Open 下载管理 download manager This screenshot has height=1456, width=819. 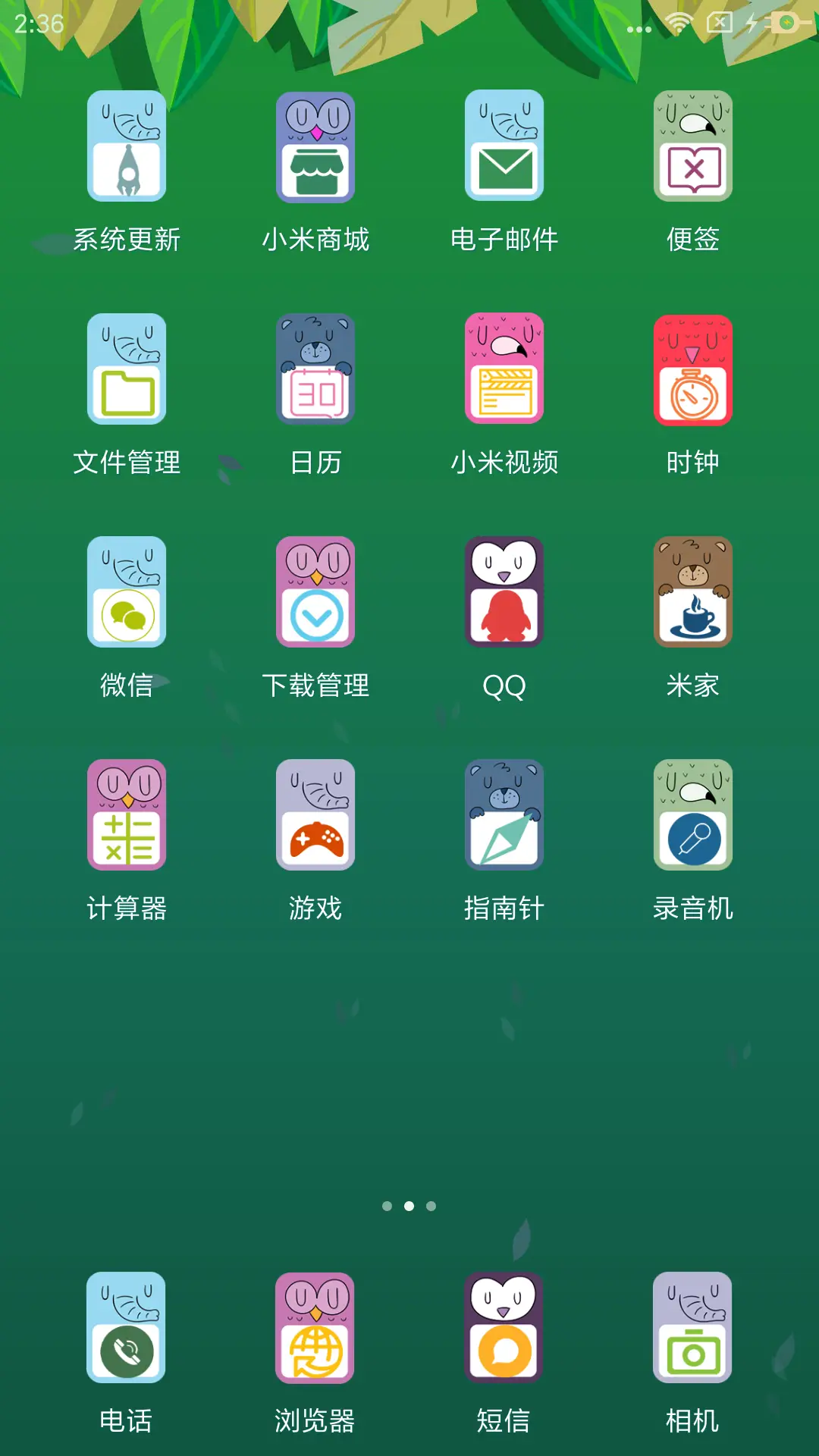315,592
